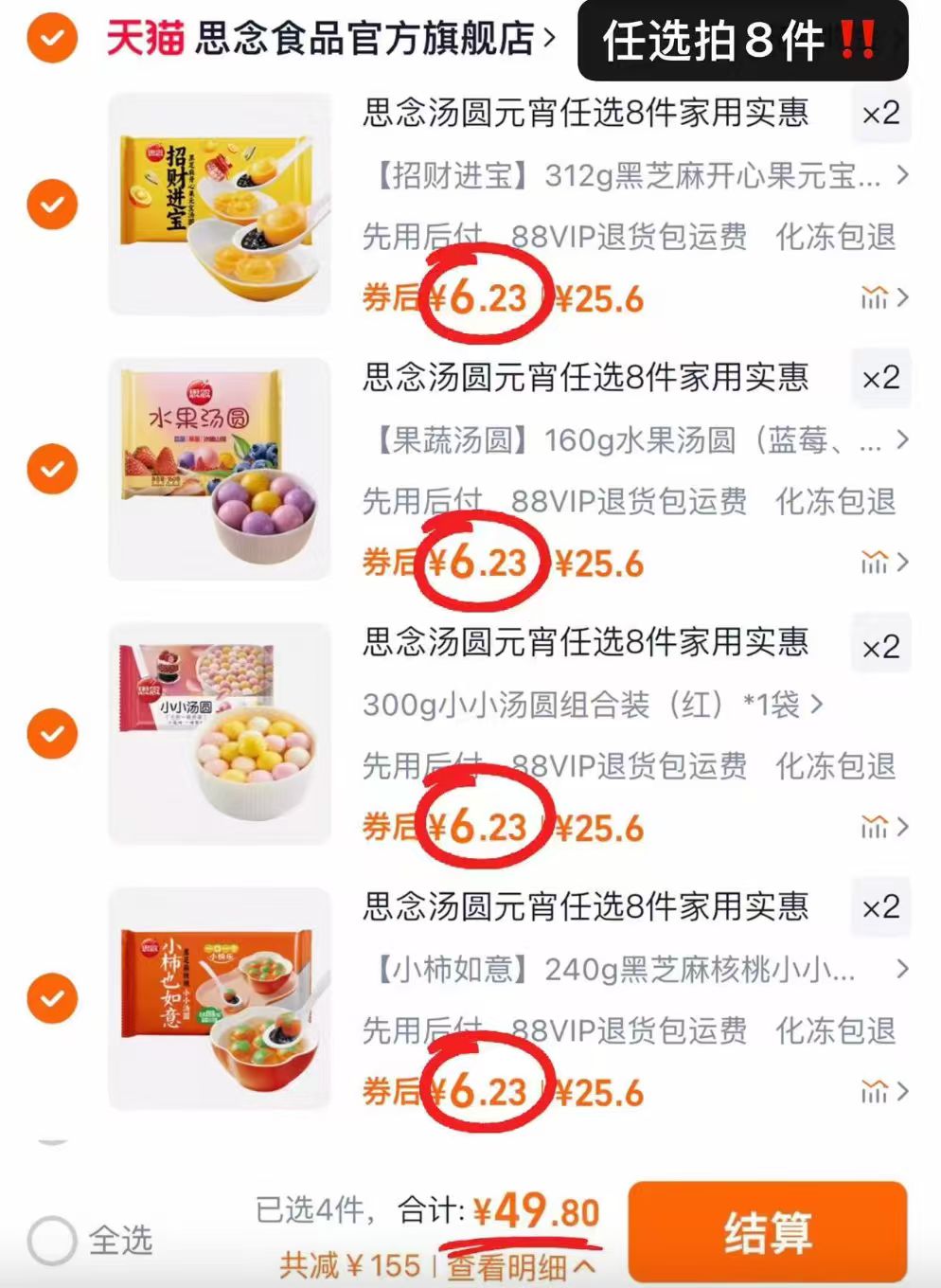The width and height of the screenshot is (941, 1288).
Task: Uncheck the 水果汤圆 item selection
Action: pos(52,466)
